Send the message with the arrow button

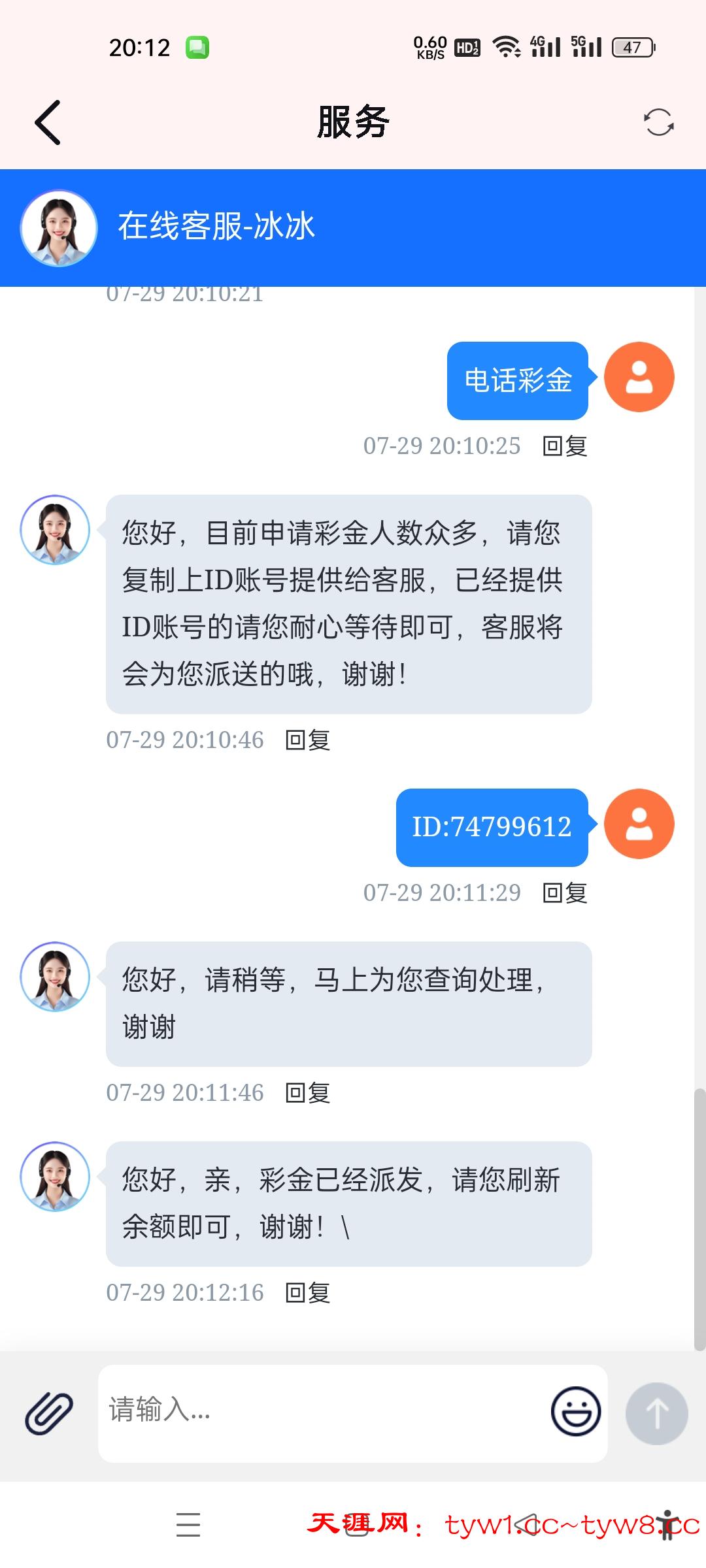656,1413
